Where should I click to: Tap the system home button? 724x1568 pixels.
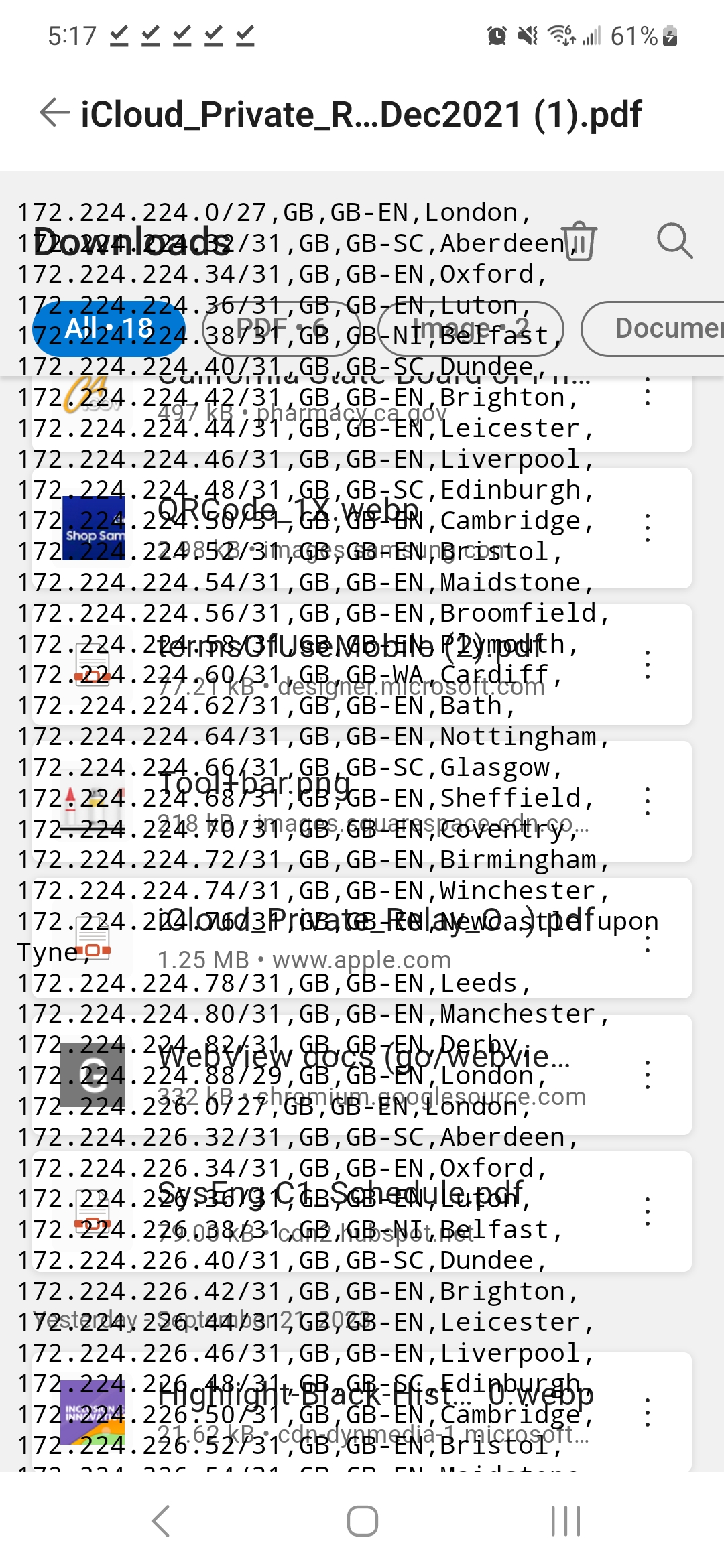click(362, 1521)
